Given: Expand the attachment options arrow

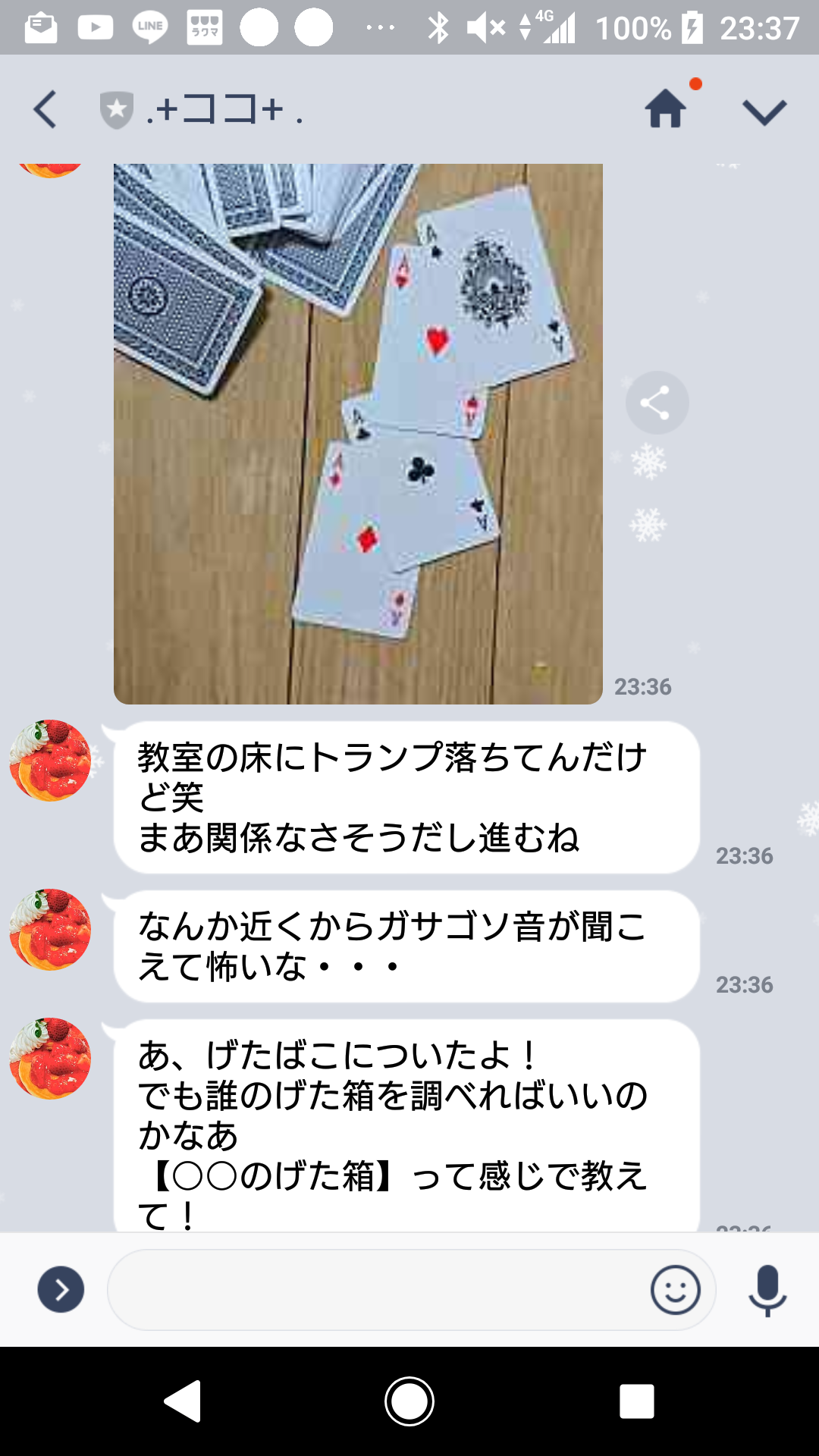Looking at the screenshot, I should [x=61, y=1289].
